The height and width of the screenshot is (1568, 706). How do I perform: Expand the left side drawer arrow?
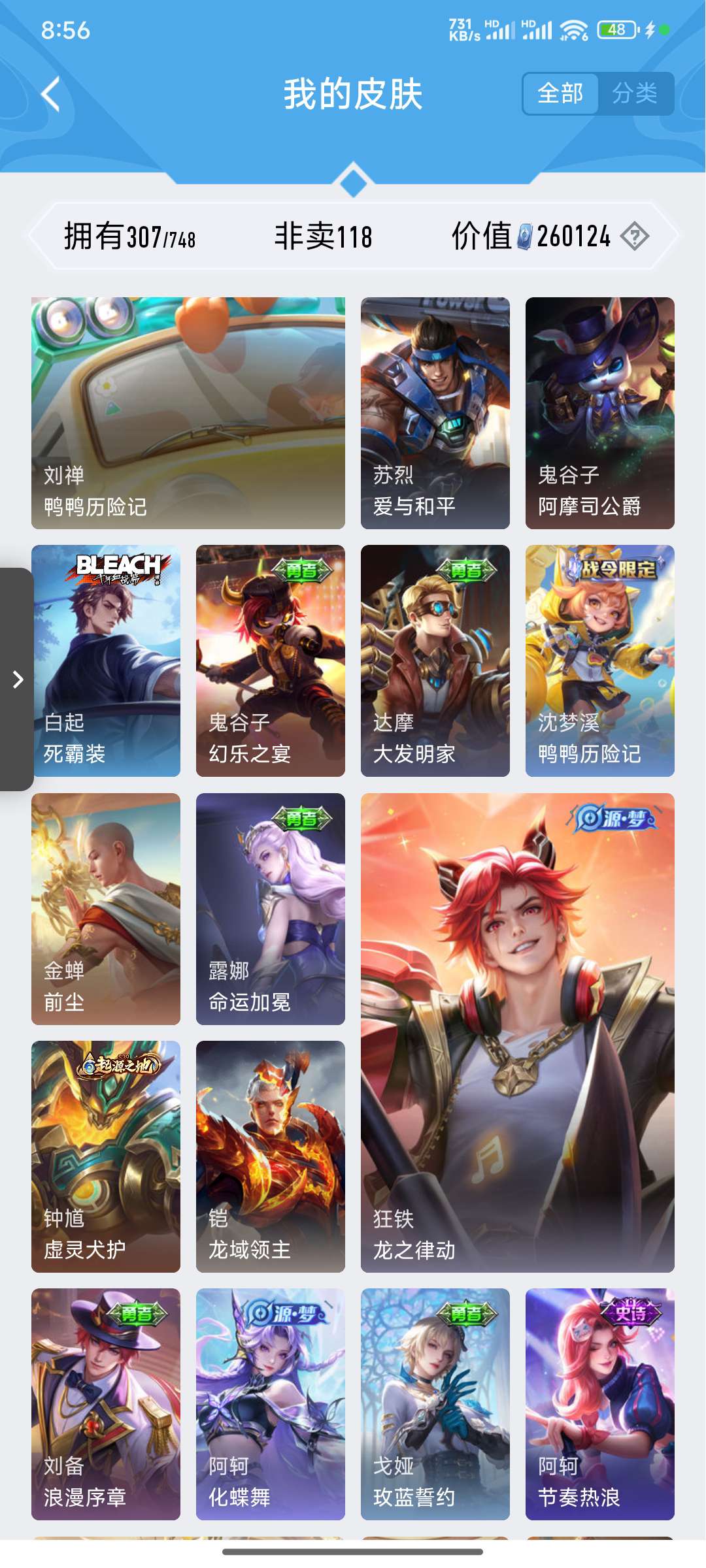(x=18, y=679)
